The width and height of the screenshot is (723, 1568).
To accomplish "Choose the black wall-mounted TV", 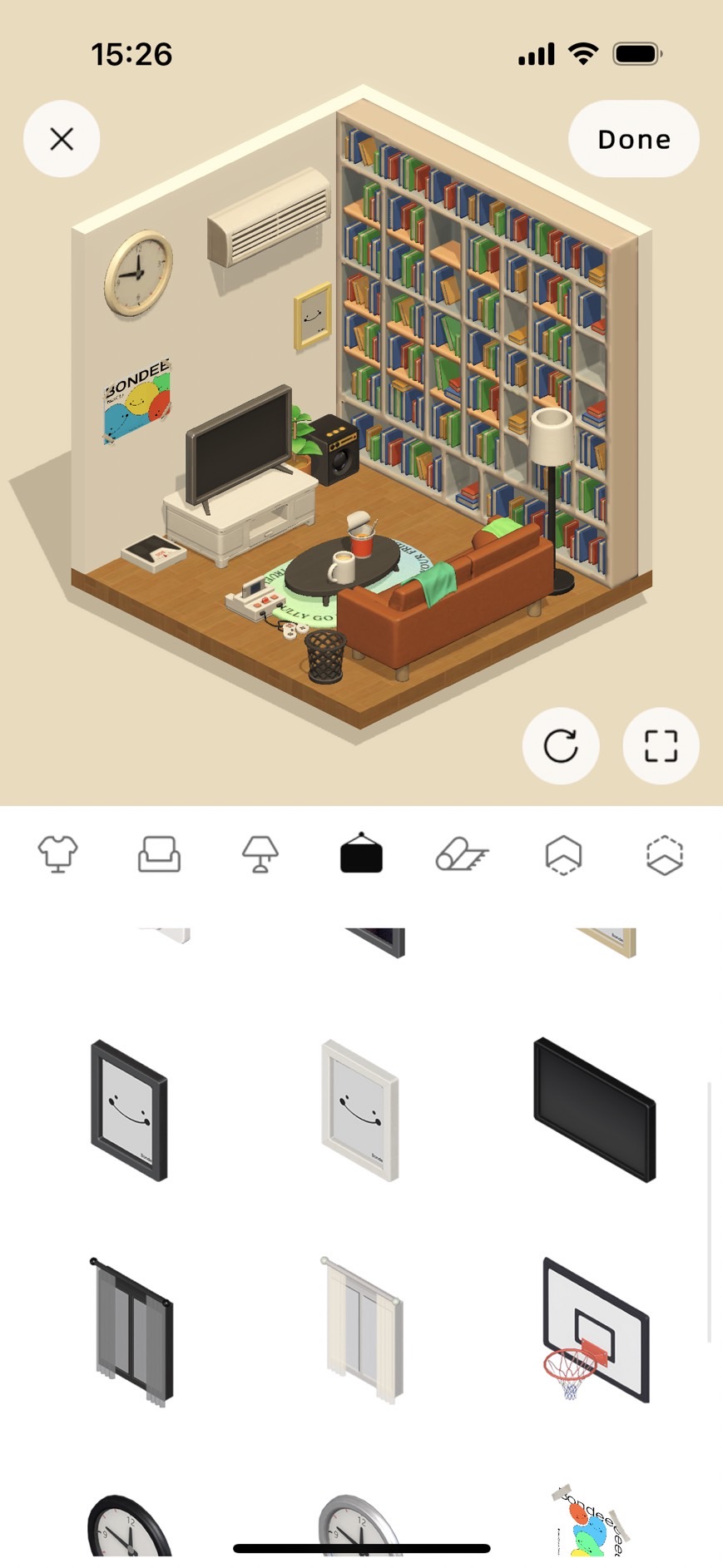I will click(594, 1110).
